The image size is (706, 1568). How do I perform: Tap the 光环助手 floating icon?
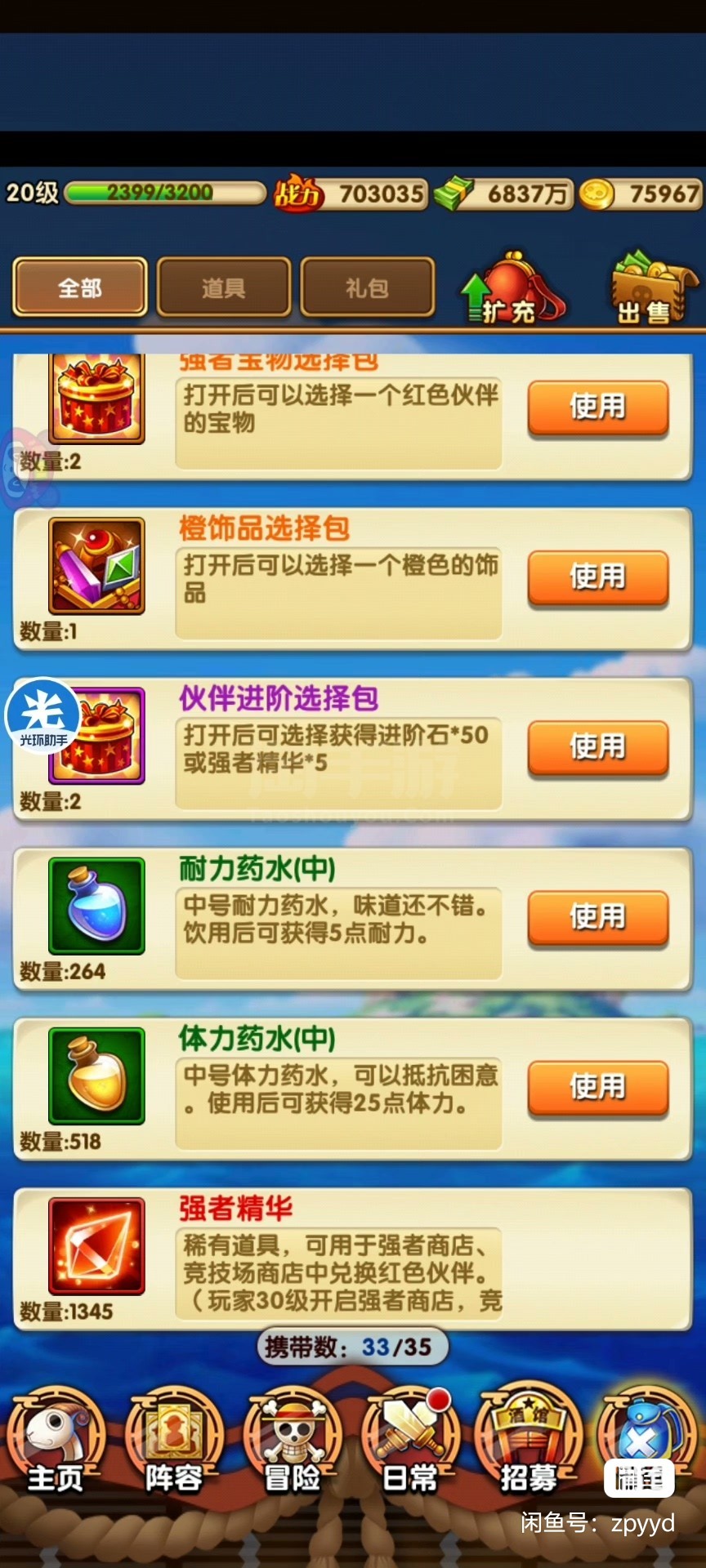coord(42,715)
